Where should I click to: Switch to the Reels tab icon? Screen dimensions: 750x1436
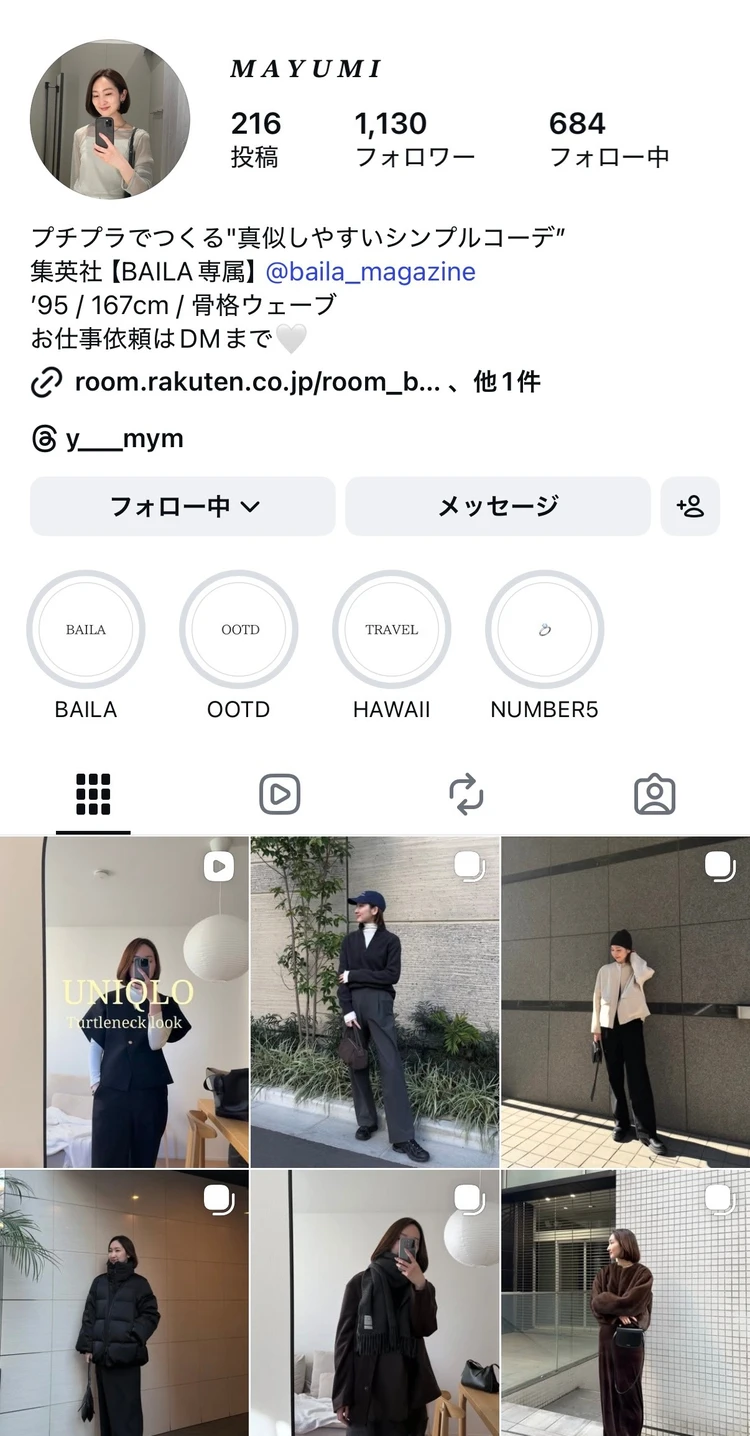coord(280,792)
